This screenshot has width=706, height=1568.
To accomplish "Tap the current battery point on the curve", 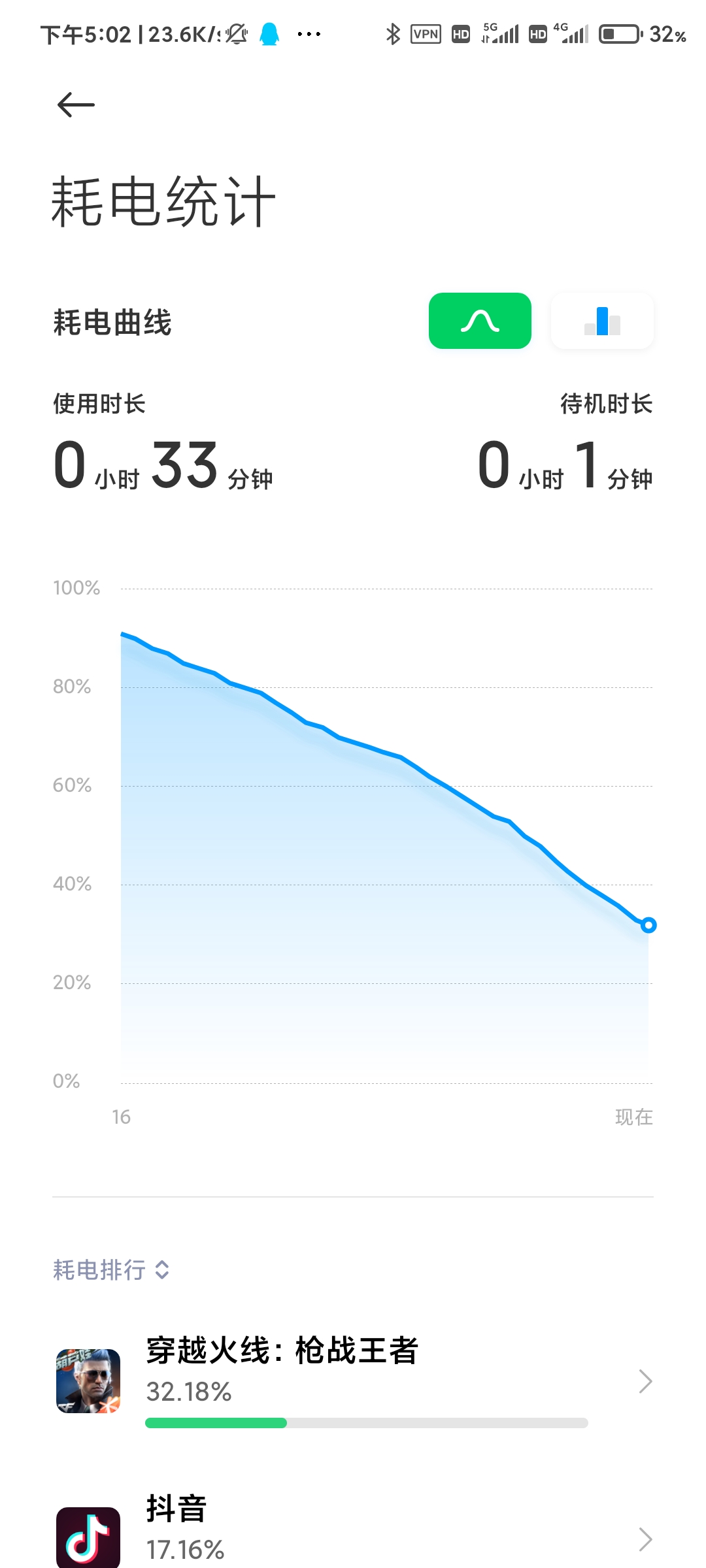I will tap(648, 925).
